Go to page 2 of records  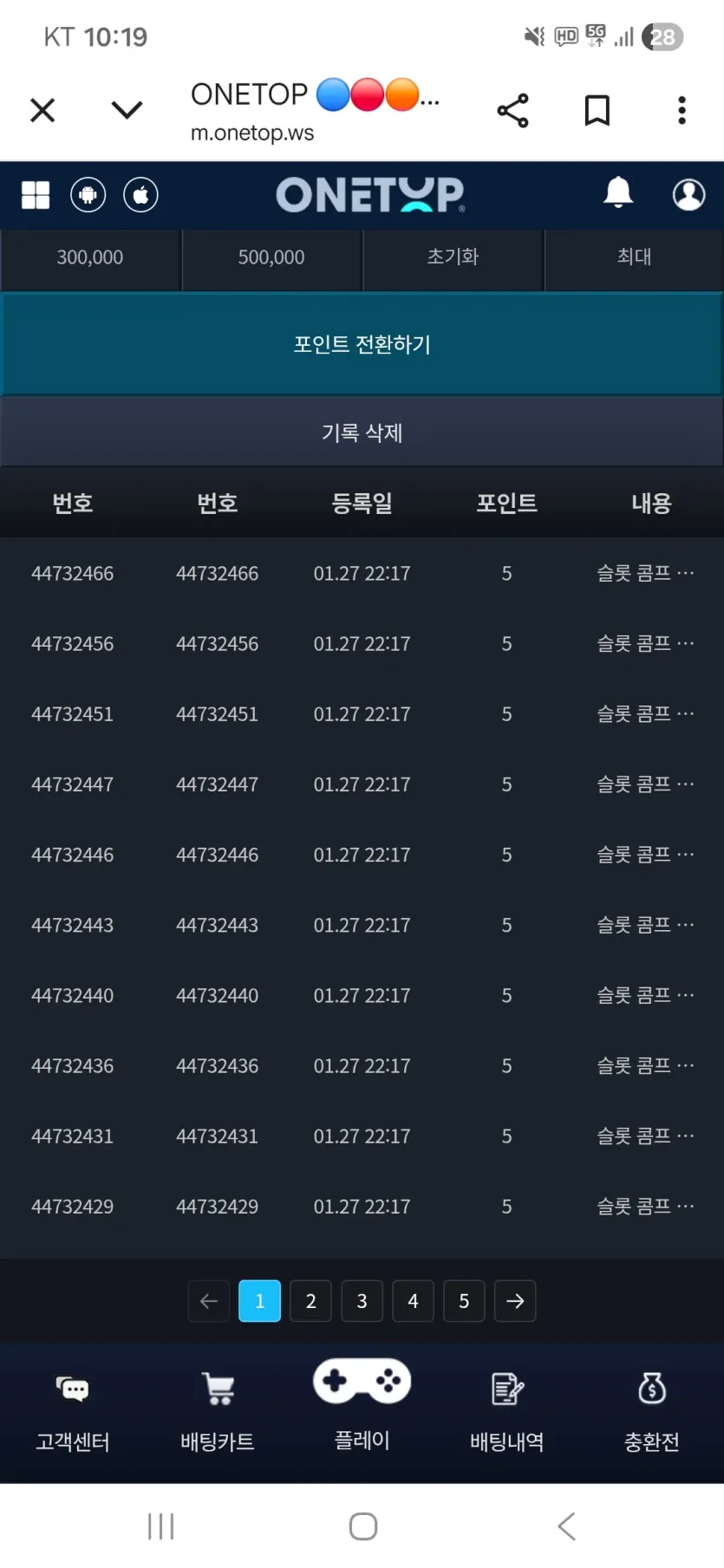pyautogui.click(x=310, y=1301)
